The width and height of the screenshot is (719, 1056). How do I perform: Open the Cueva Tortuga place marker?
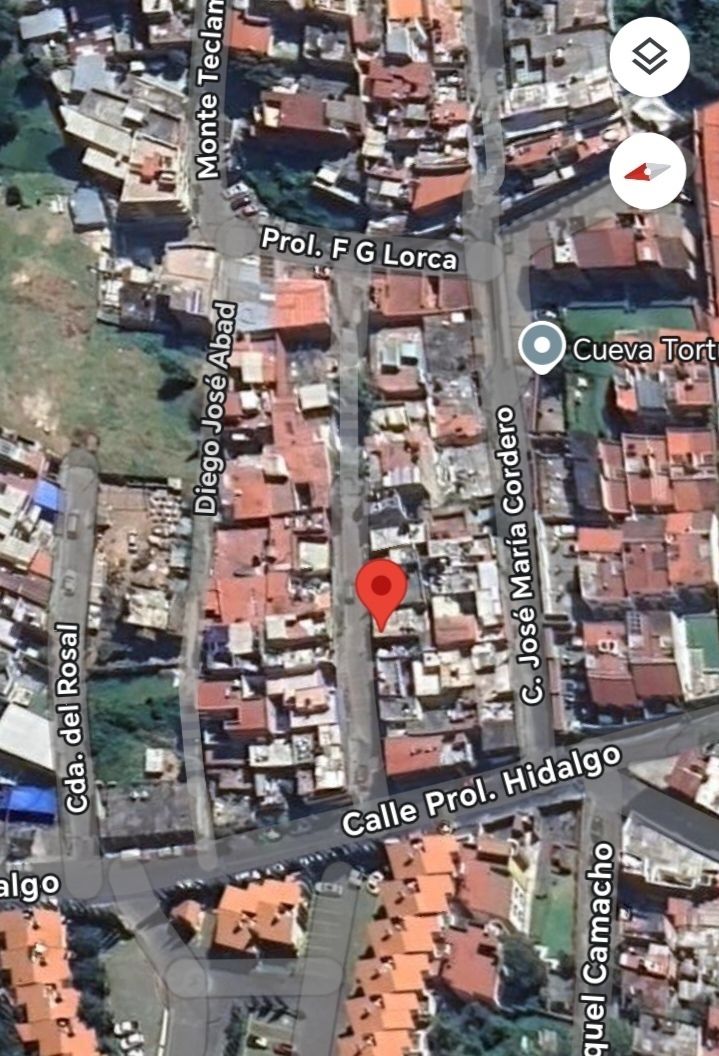[x=541, y=347]
